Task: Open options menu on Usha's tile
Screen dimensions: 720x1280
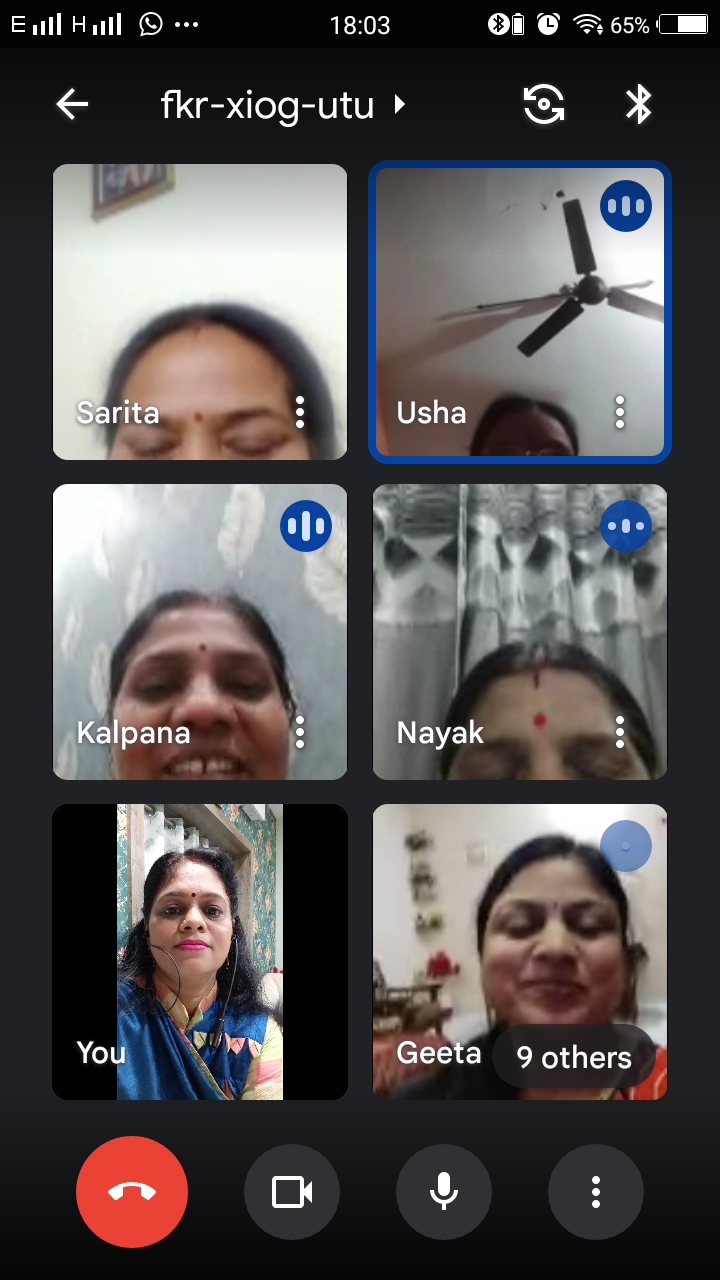Action: [620, 412]
